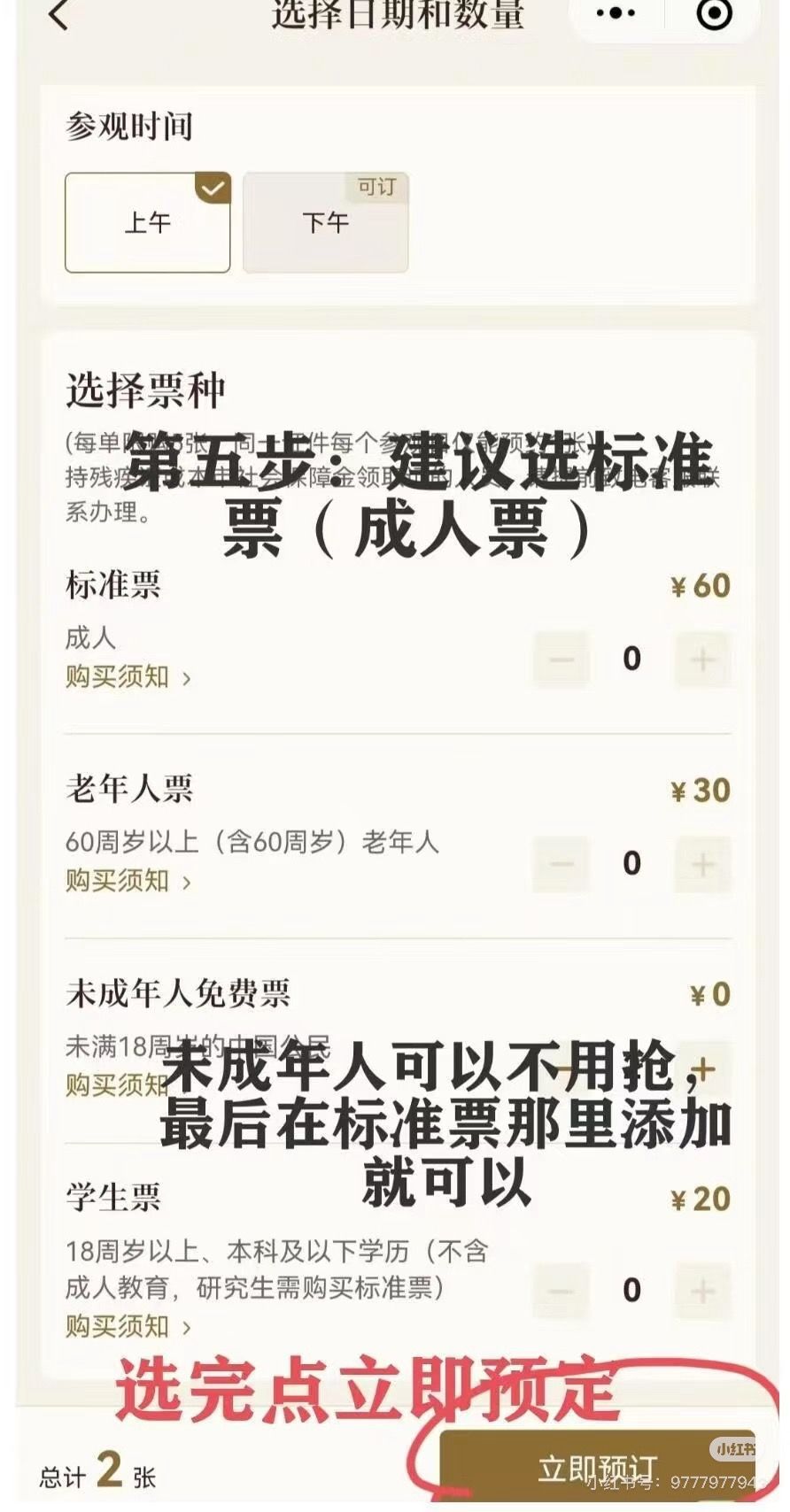This screenshot has width=790, height=1512.
Task: Open 购买须知 under 标准票
Action: (x=128, y=677)
